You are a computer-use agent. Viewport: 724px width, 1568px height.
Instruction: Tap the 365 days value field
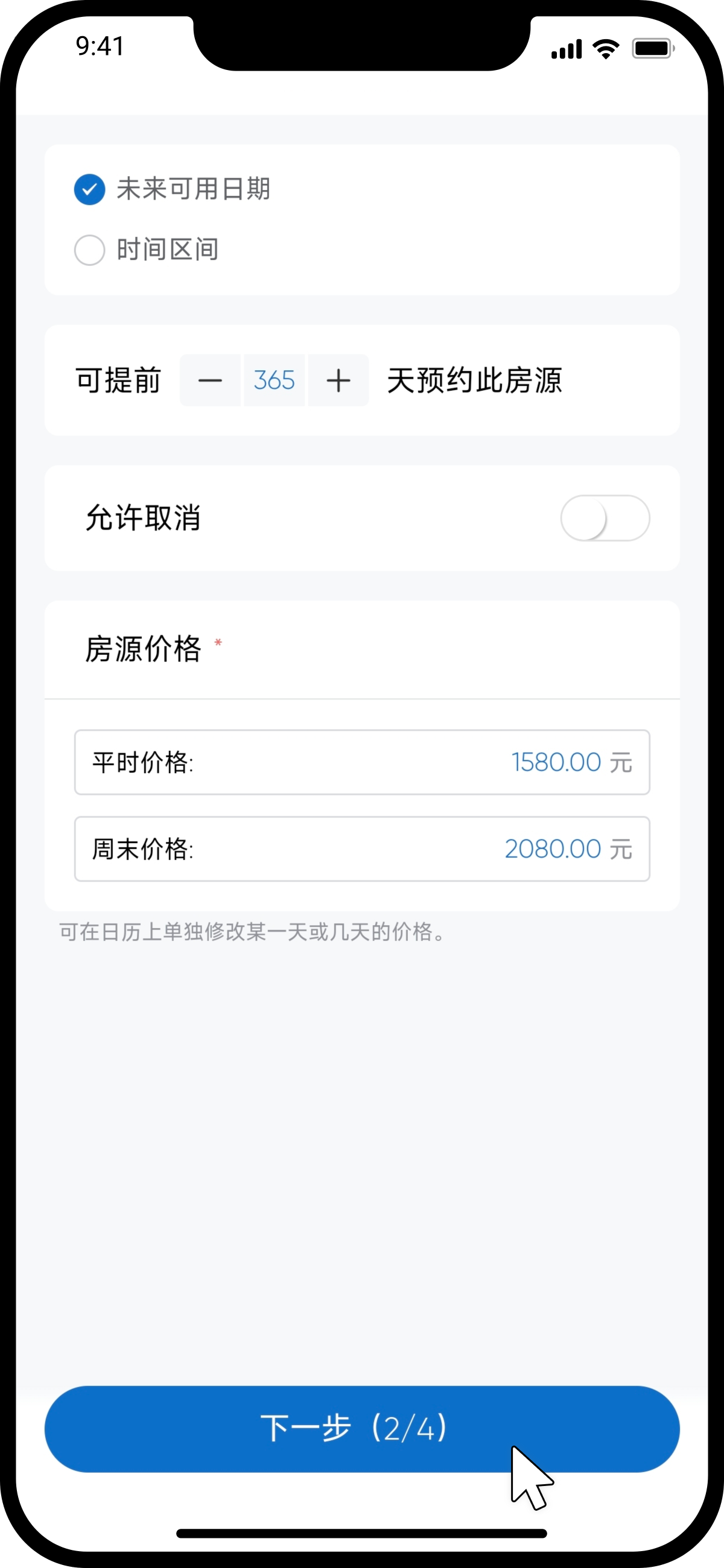click(274, 381)
